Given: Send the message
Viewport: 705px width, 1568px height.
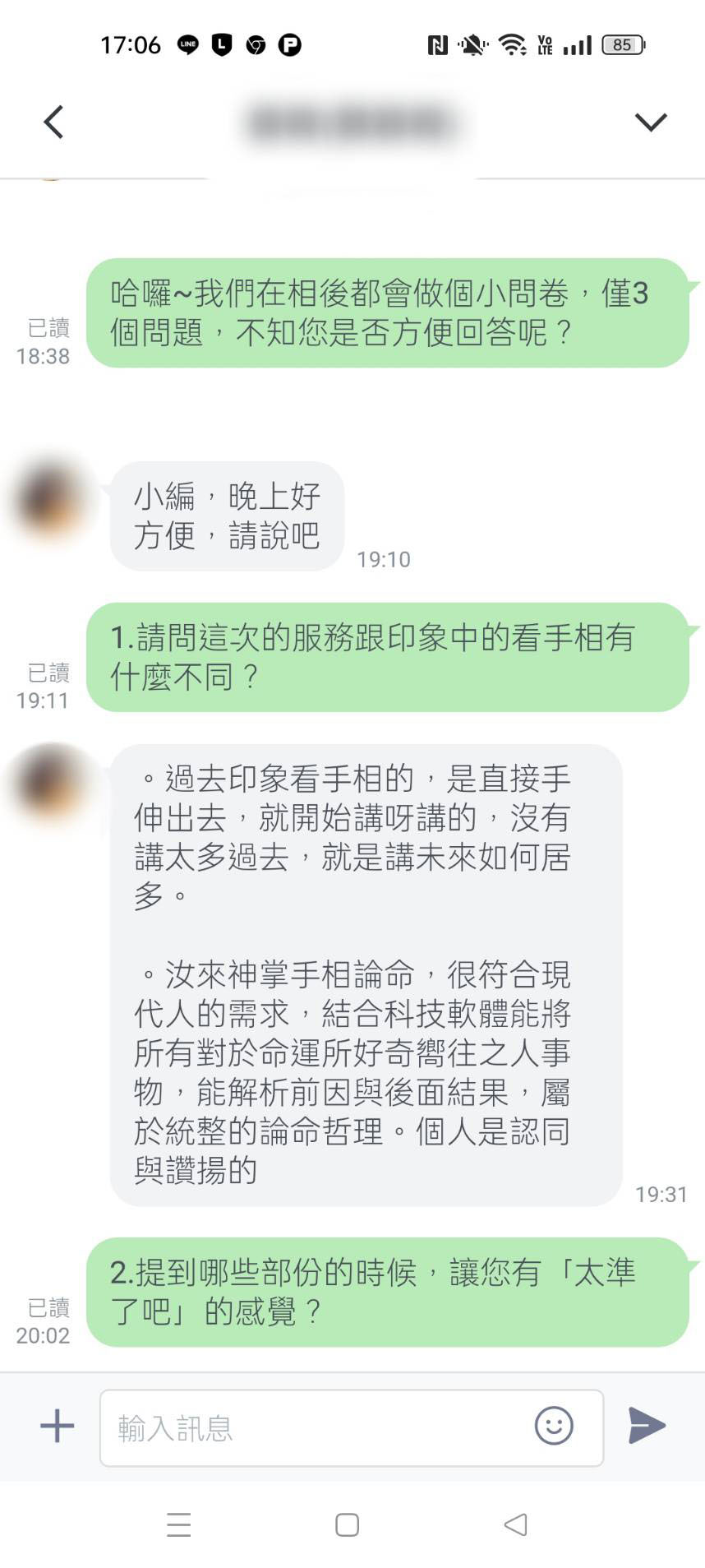Looking at the screenshot, I should pyautogui.click(x=647, y=1425).
